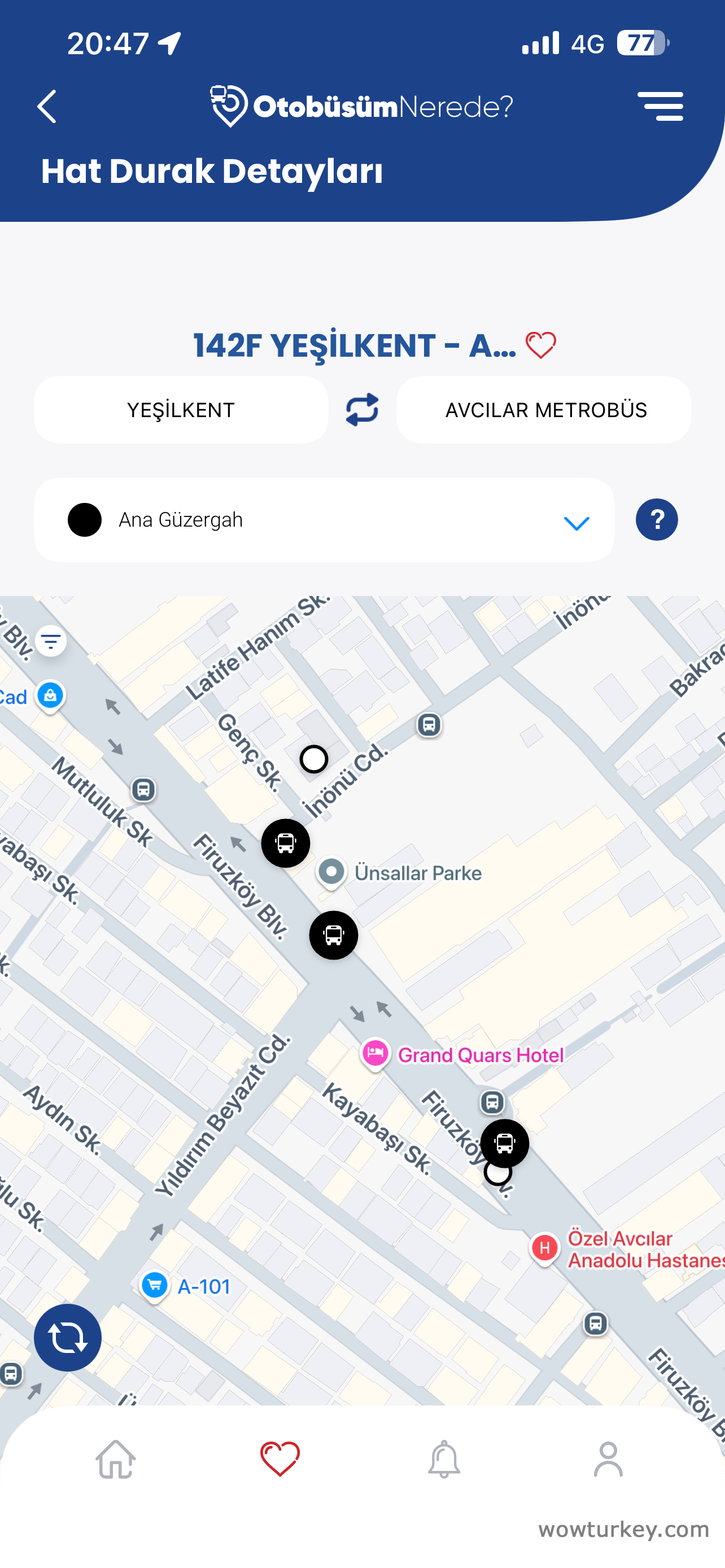Expand the Ana Güzergah dropdown
This screenshot has height=1568, width=725.
[x=576, y=522]
